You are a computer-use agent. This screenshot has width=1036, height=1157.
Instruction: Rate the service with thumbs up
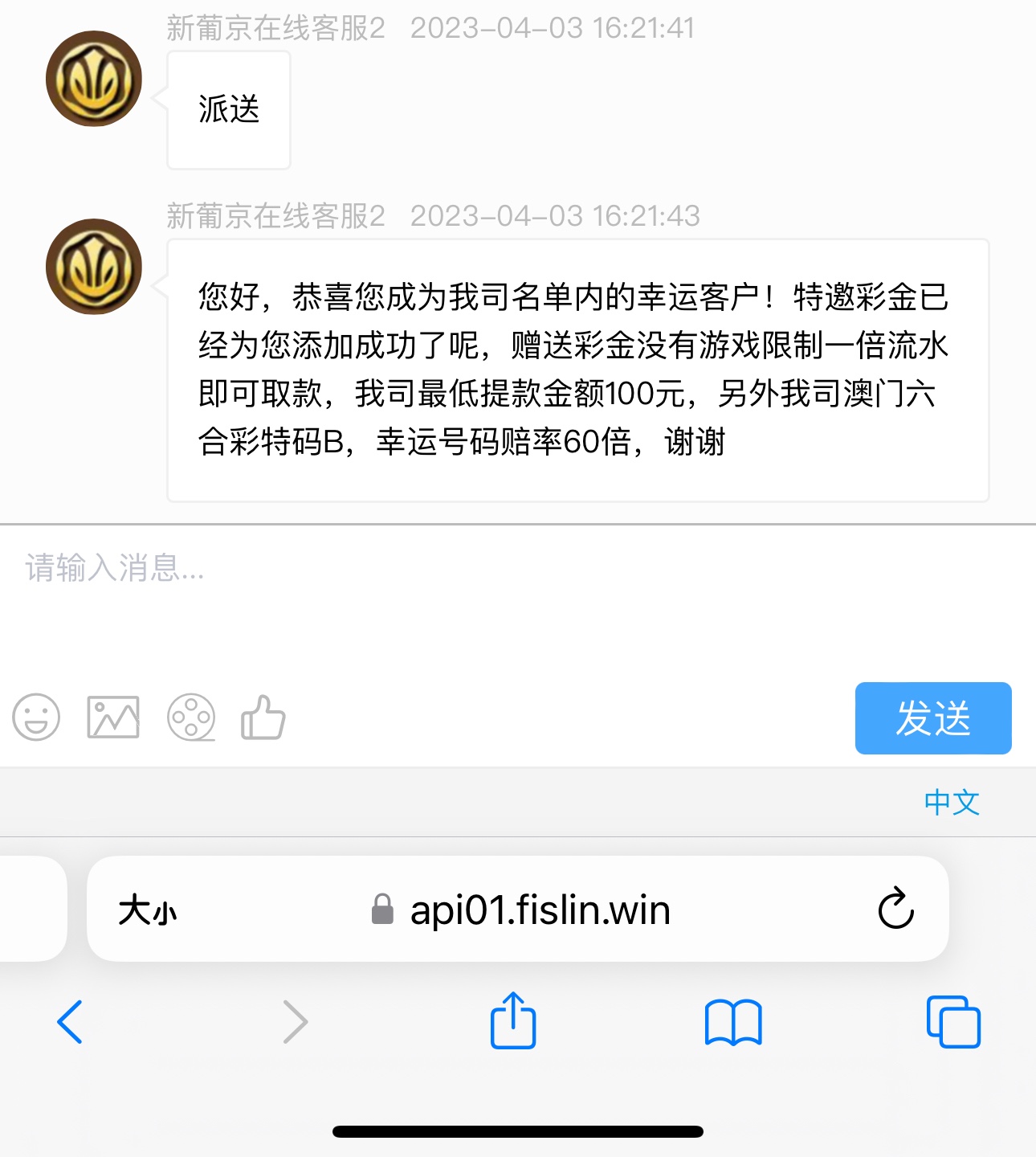263,717
